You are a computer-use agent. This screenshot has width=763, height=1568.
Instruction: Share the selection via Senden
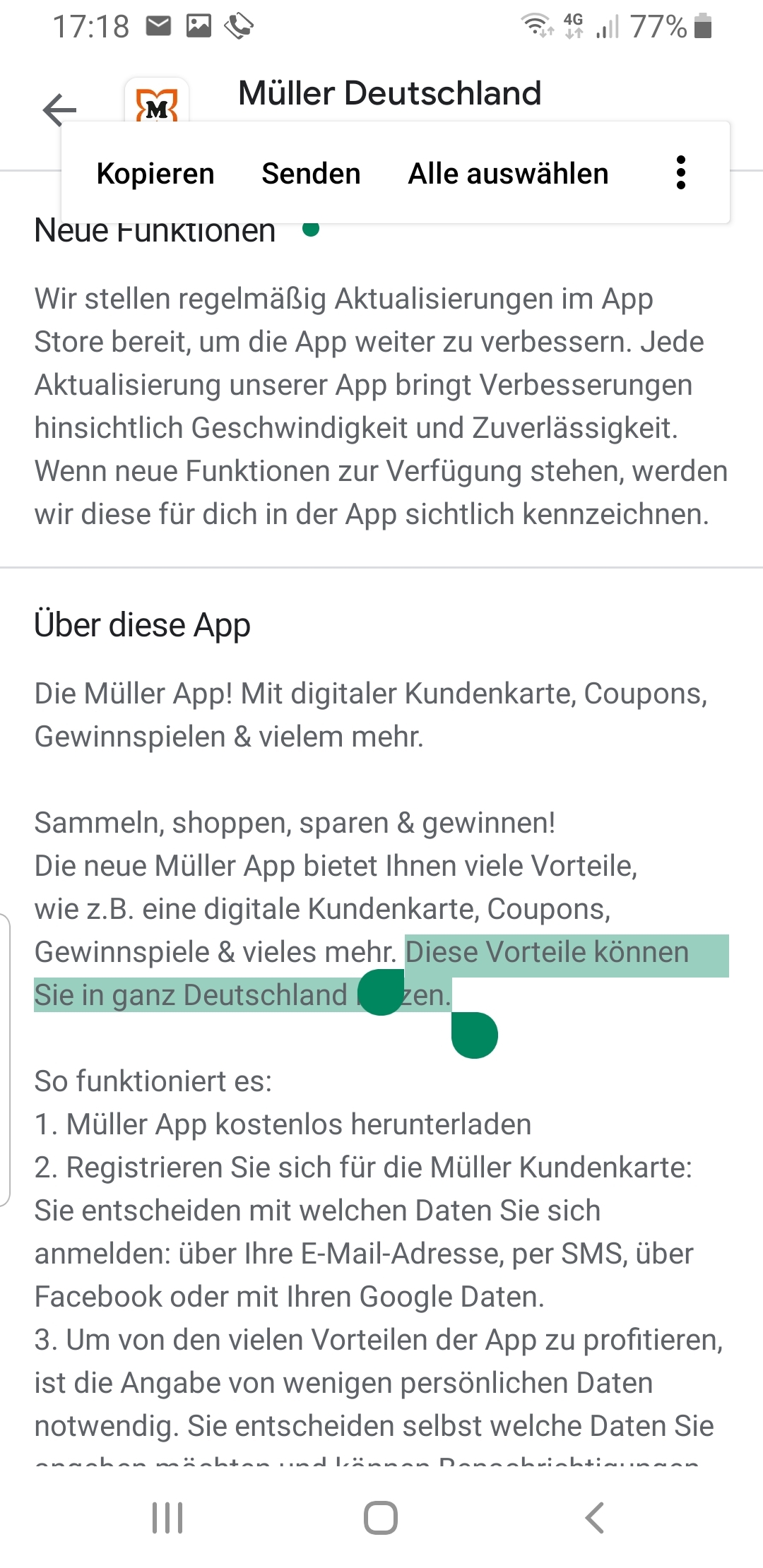[x=311, y=174]
